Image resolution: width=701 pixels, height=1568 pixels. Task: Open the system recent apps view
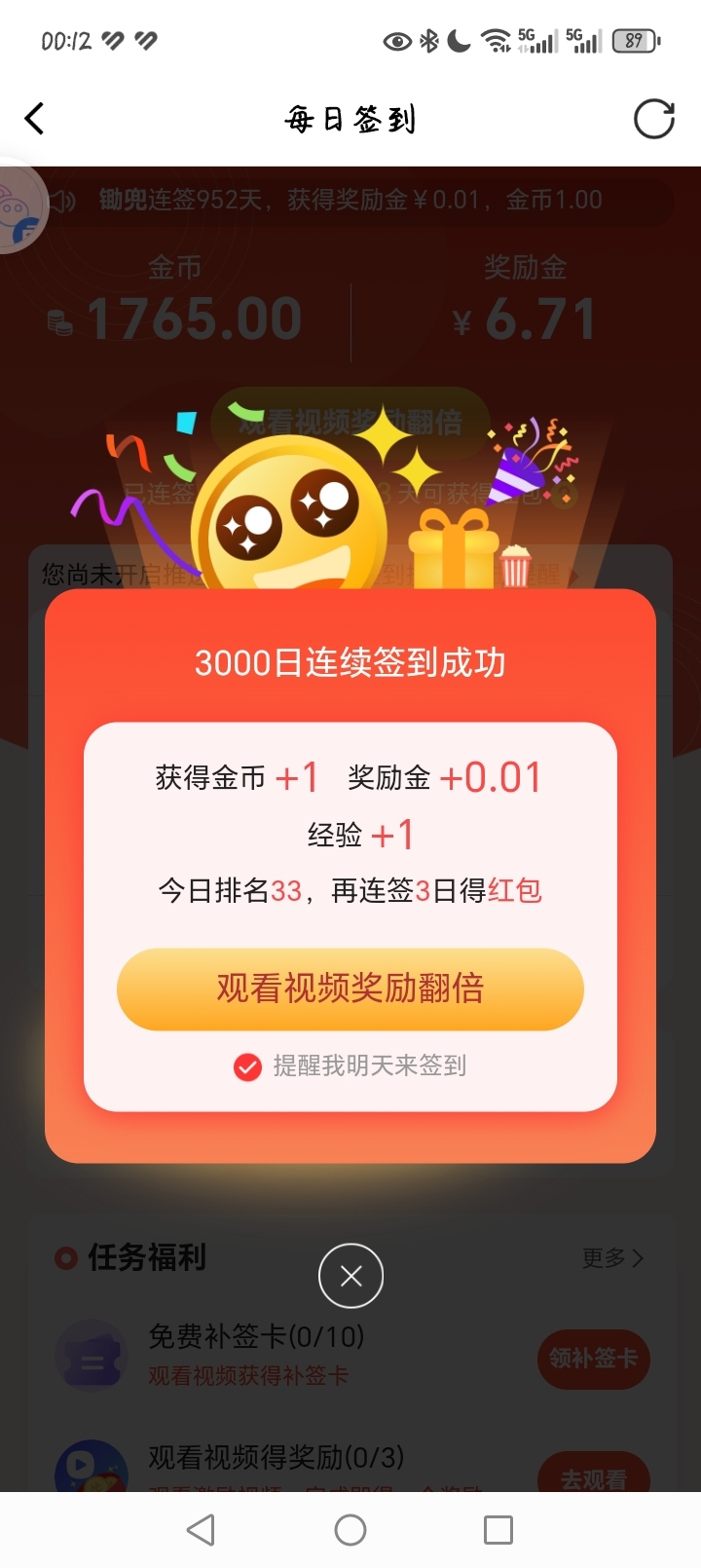click(498, 1530)
